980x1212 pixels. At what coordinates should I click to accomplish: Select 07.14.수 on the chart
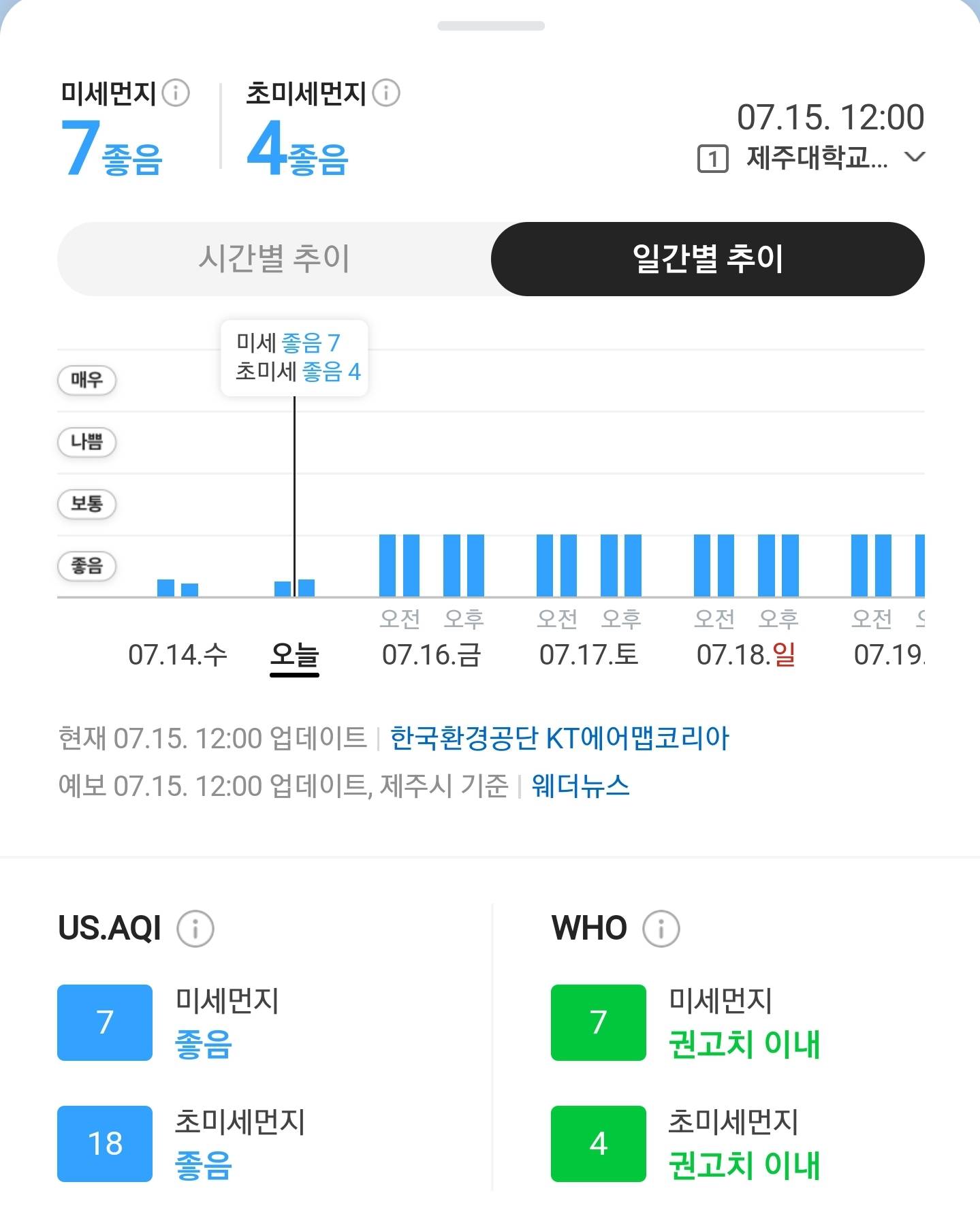(177, 654)
